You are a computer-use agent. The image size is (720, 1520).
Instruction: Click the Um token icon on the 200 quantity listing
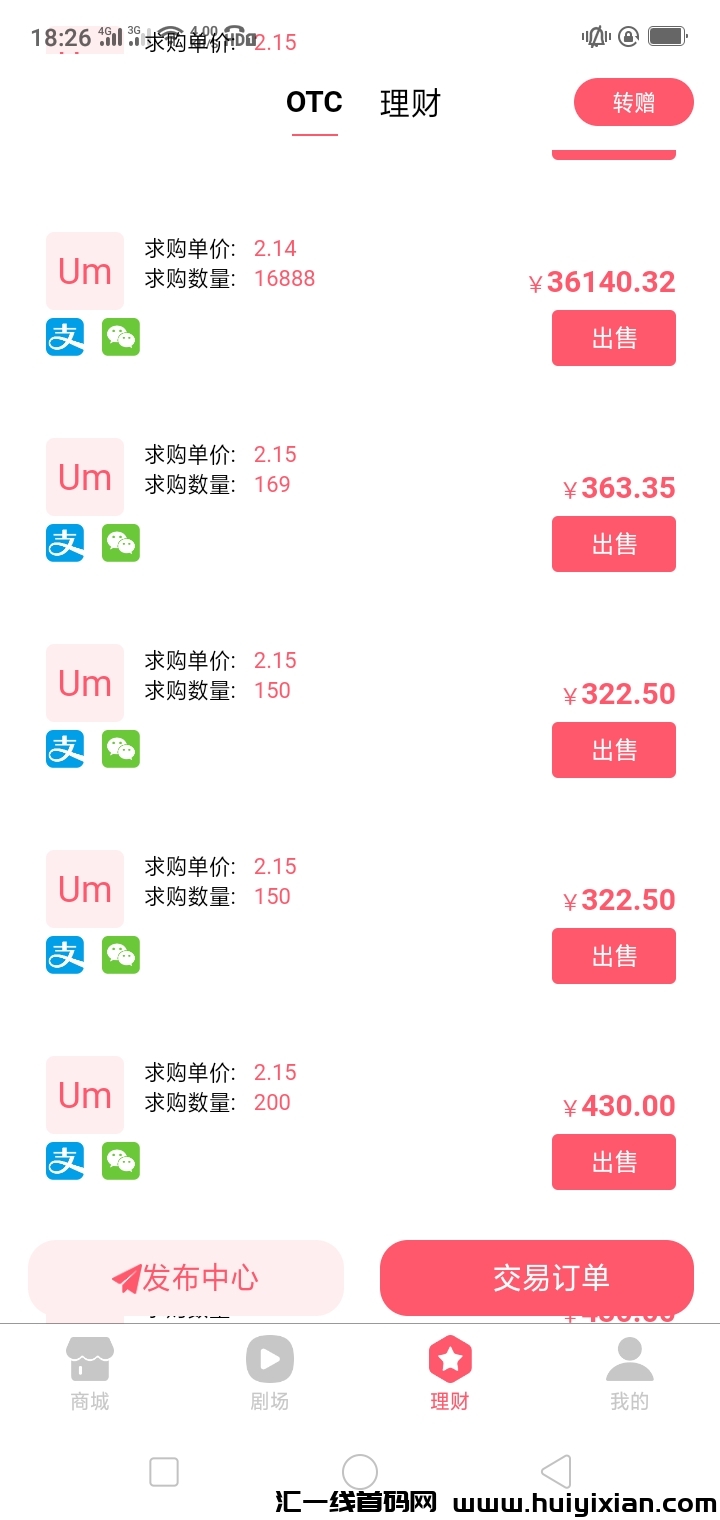tap(84, 1095)
